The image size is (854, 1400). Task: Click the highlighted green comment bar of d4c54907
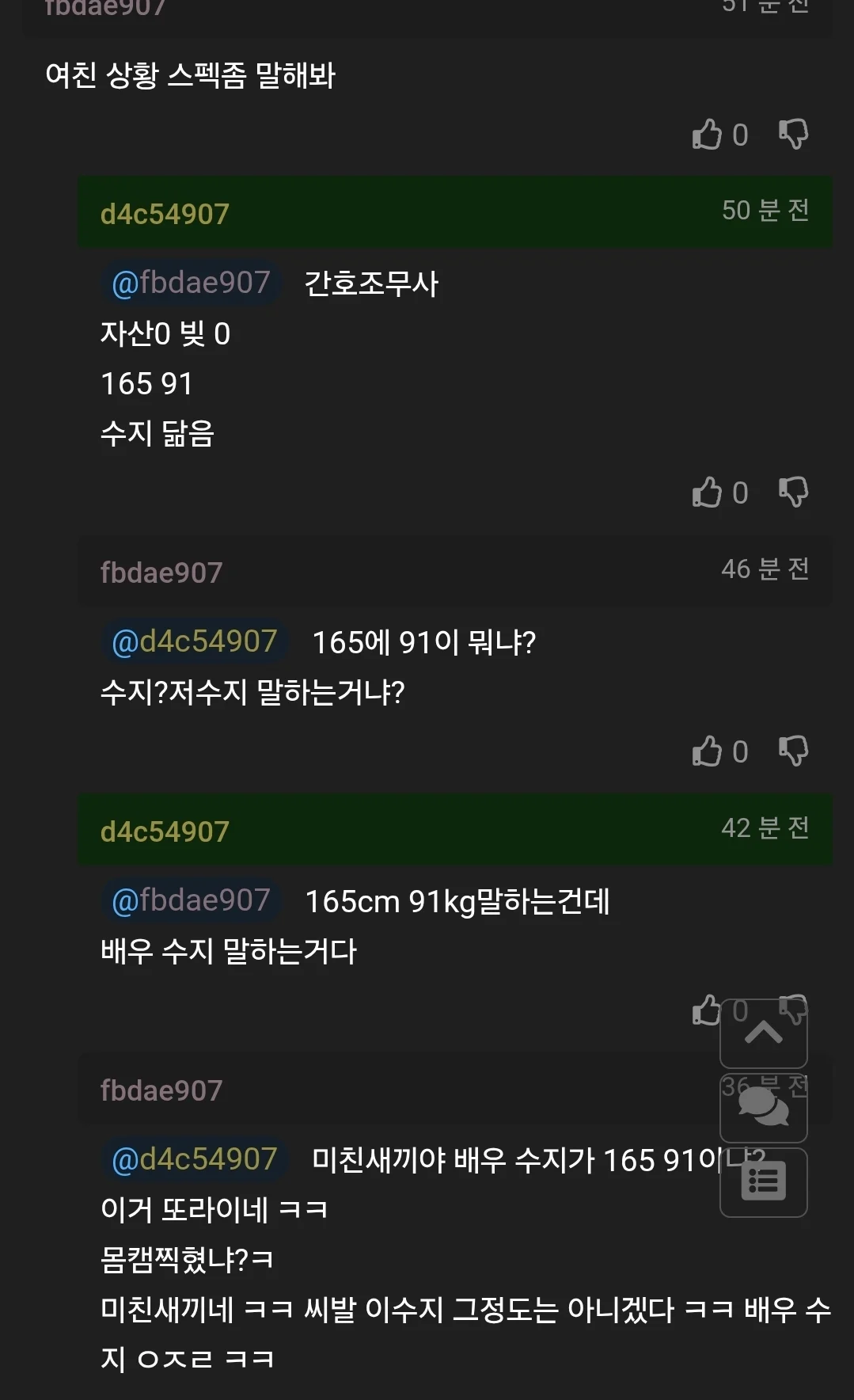455,212
